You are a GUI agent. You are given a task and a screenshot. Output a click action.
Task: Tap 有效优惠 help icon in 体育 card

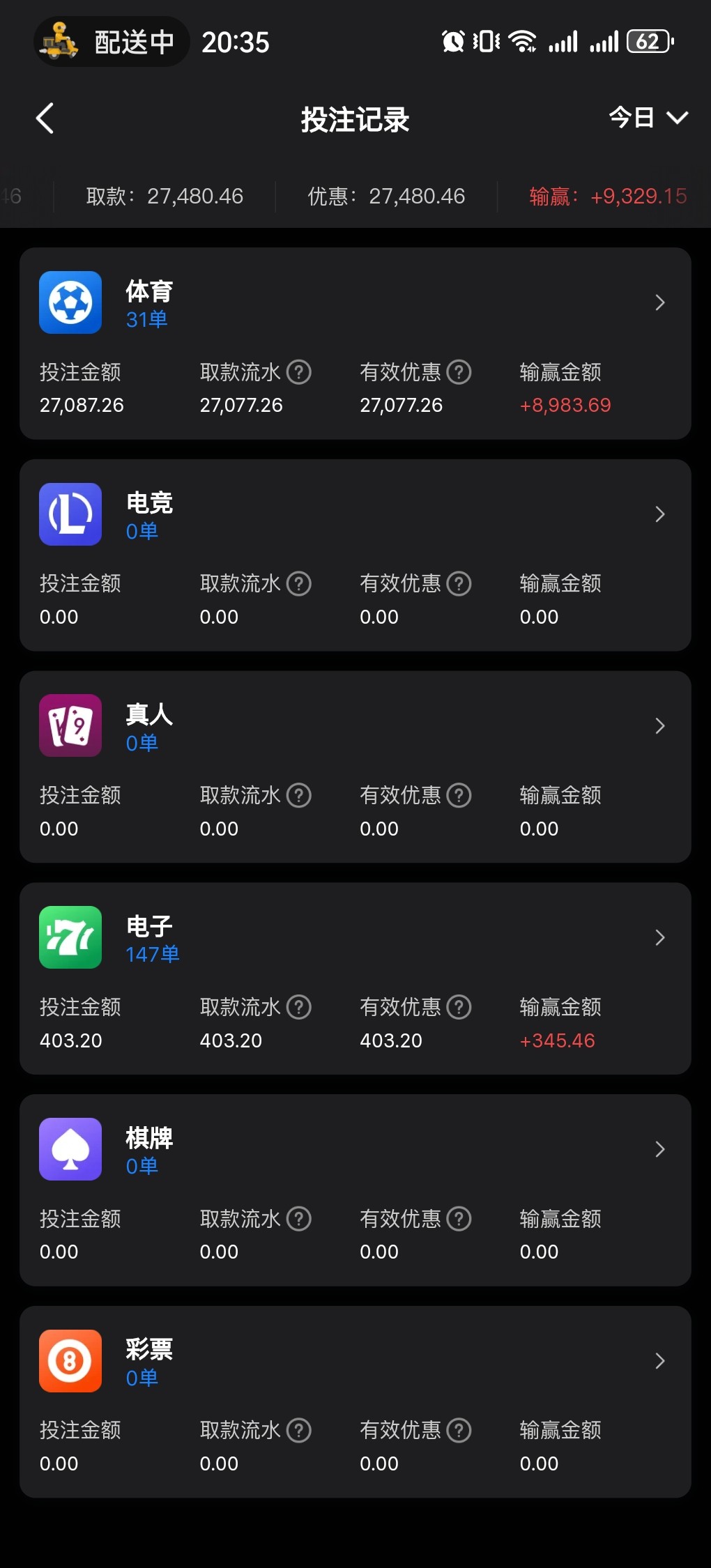(459, 372)
